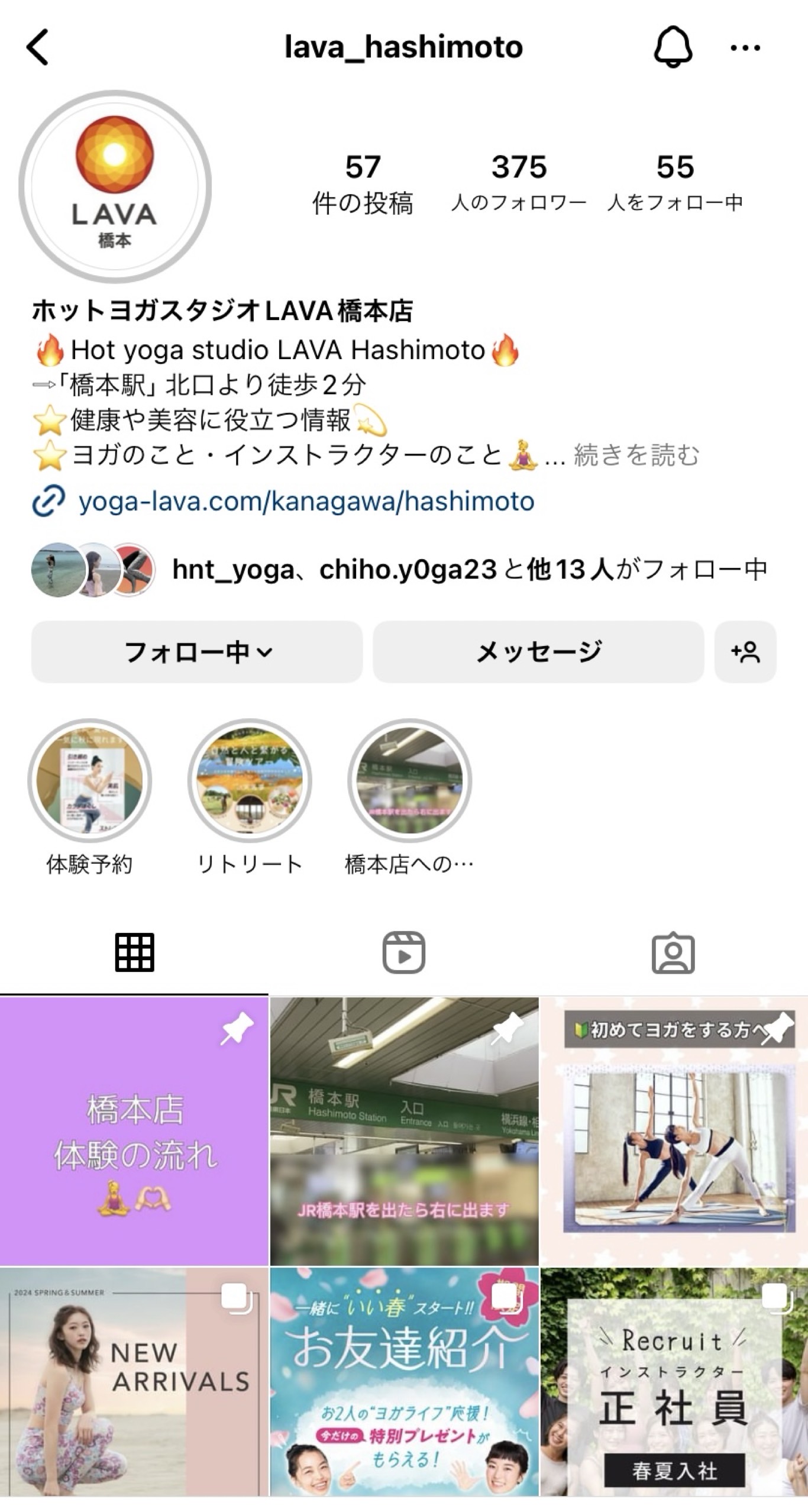Tap the フォロー中 dropdown button
Viewport: 808px width, 1512px height.
point(197,652)
